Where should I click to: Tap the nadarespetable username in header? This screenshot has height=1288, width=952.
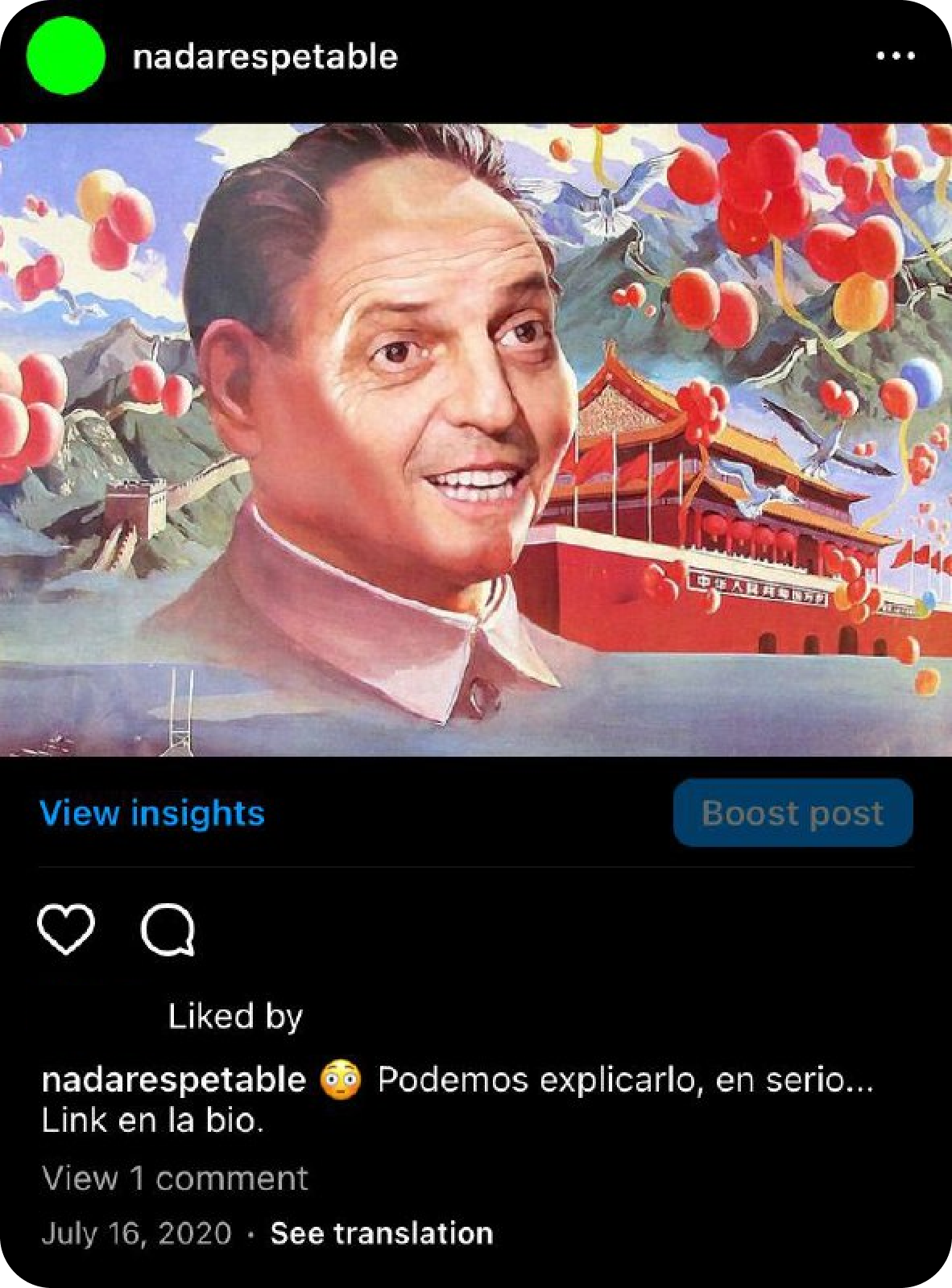264,56
